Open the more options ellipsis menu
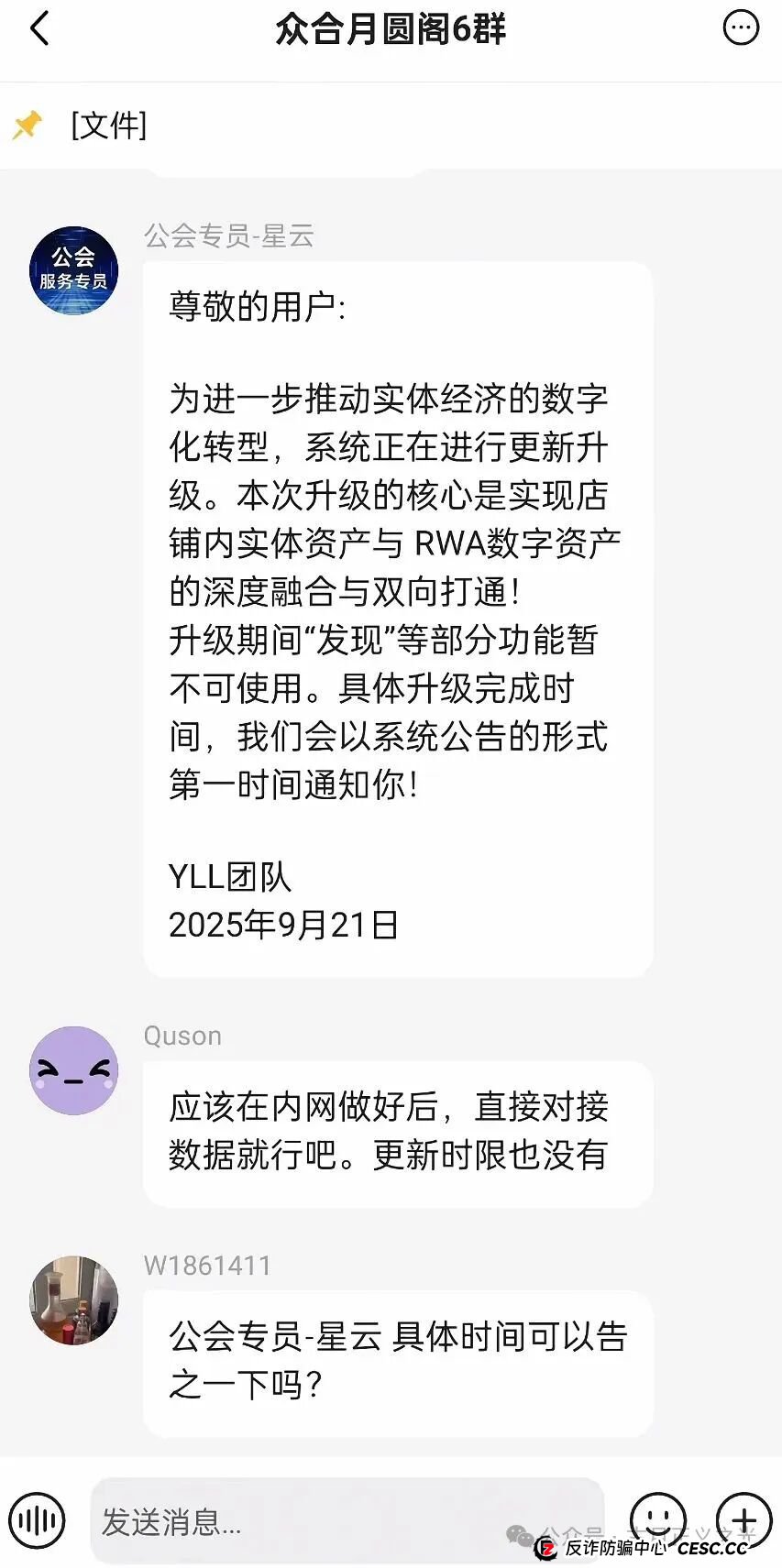This screenshot has width=782, height=1568. pos(741,28)
